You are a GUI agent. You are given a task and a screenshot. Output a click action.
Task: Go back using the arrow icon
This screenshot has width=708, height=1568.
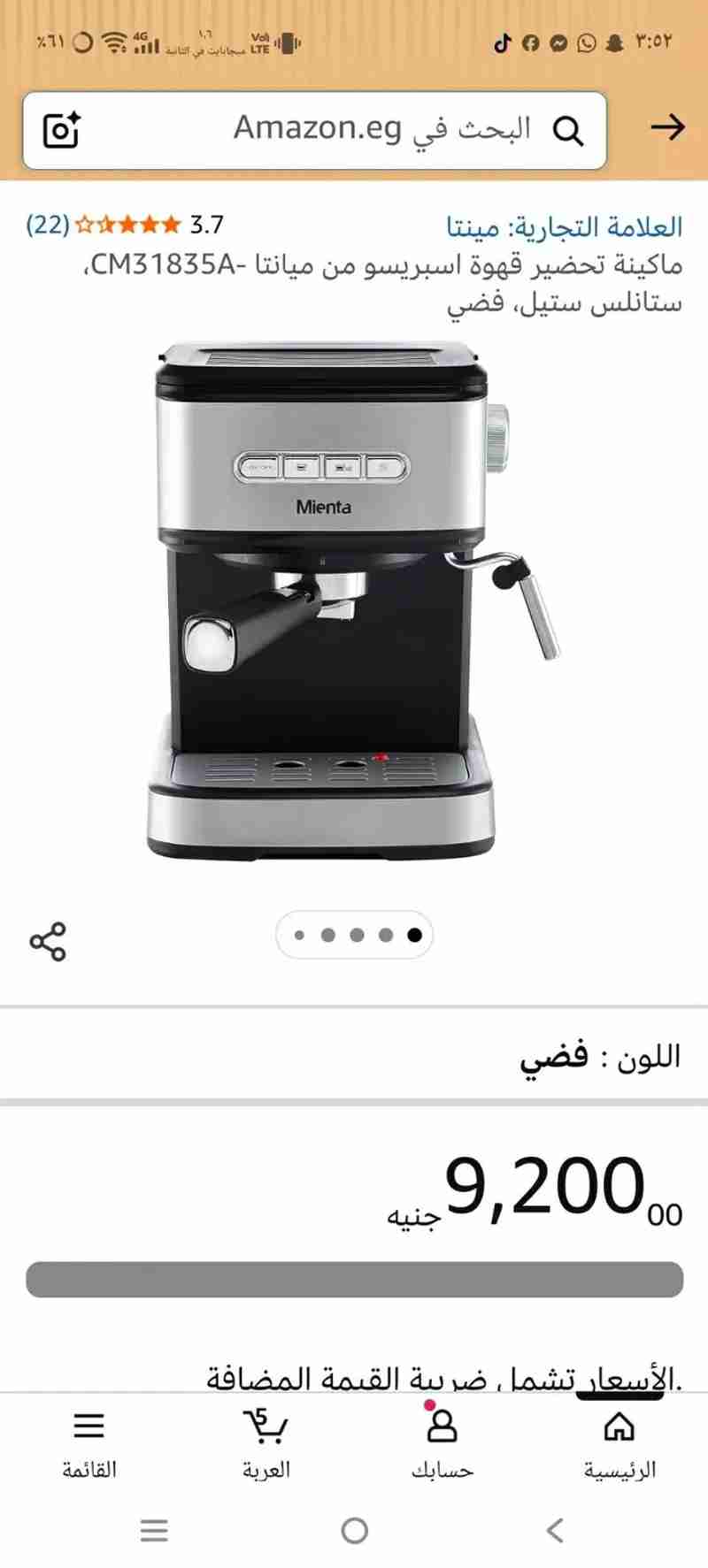(667, 127)
